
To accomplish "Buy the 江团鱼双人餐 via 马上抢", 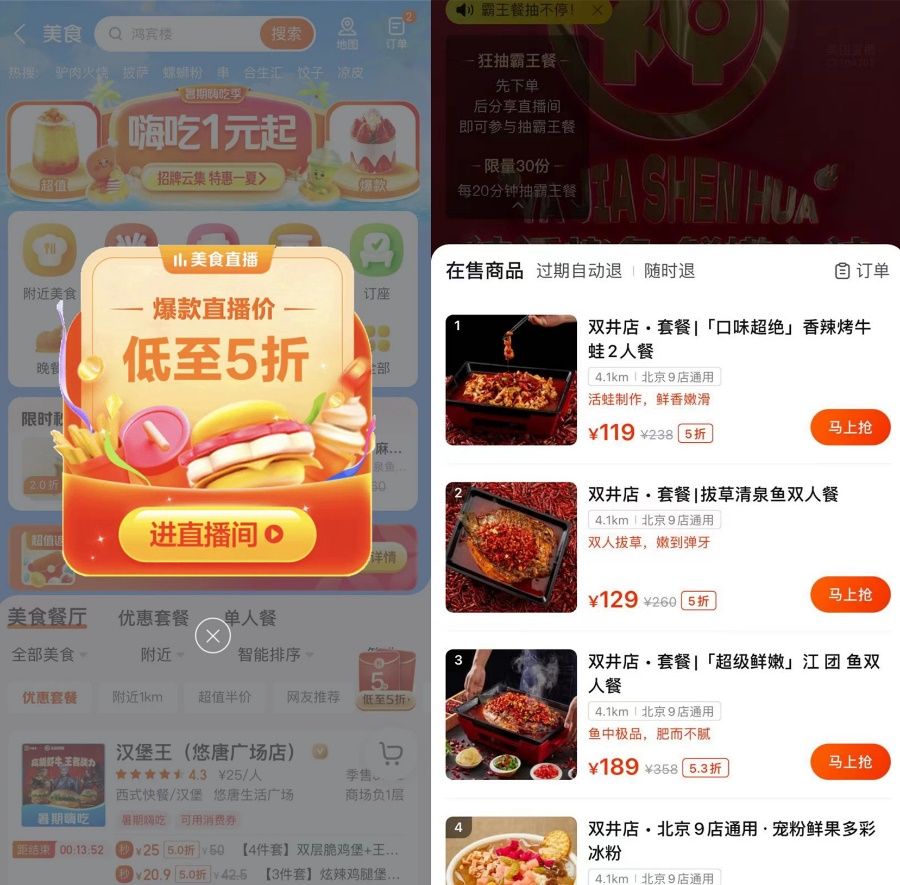I will tap(850, 762).
